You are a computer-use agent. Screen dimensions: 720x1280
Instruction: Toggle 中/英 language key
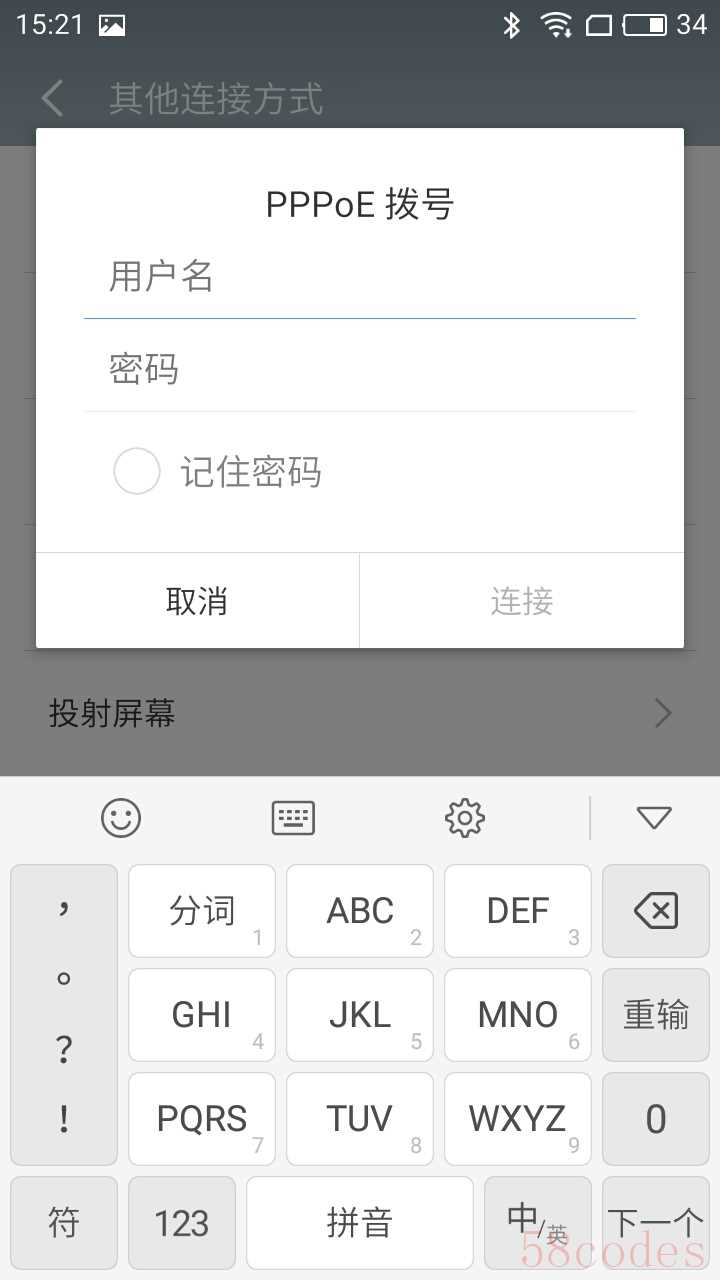point(538,1223)
